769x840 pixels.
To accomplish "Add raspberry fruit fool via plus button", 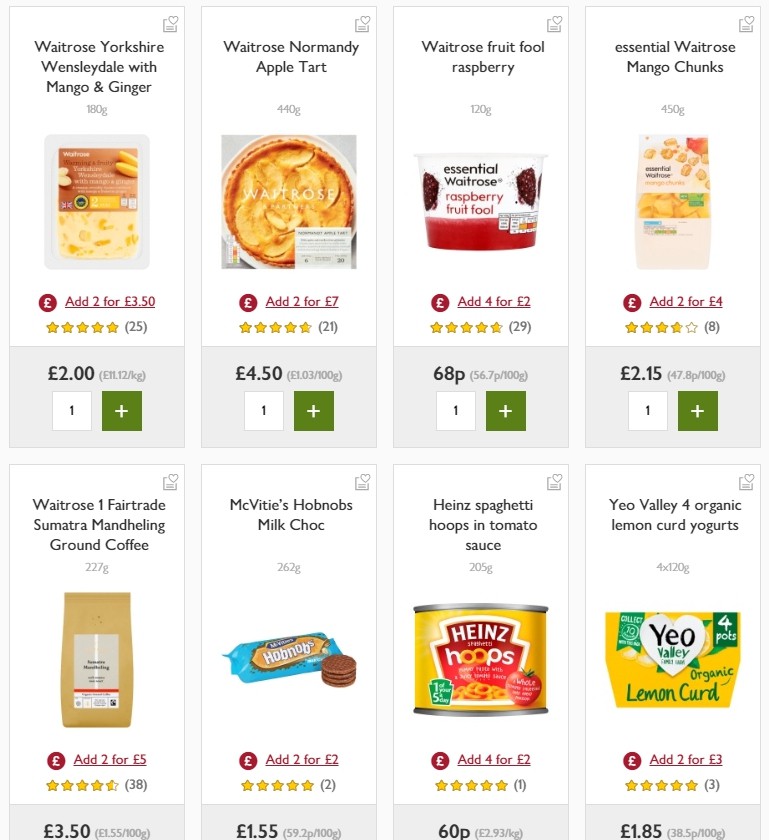I will coord(506,410).
